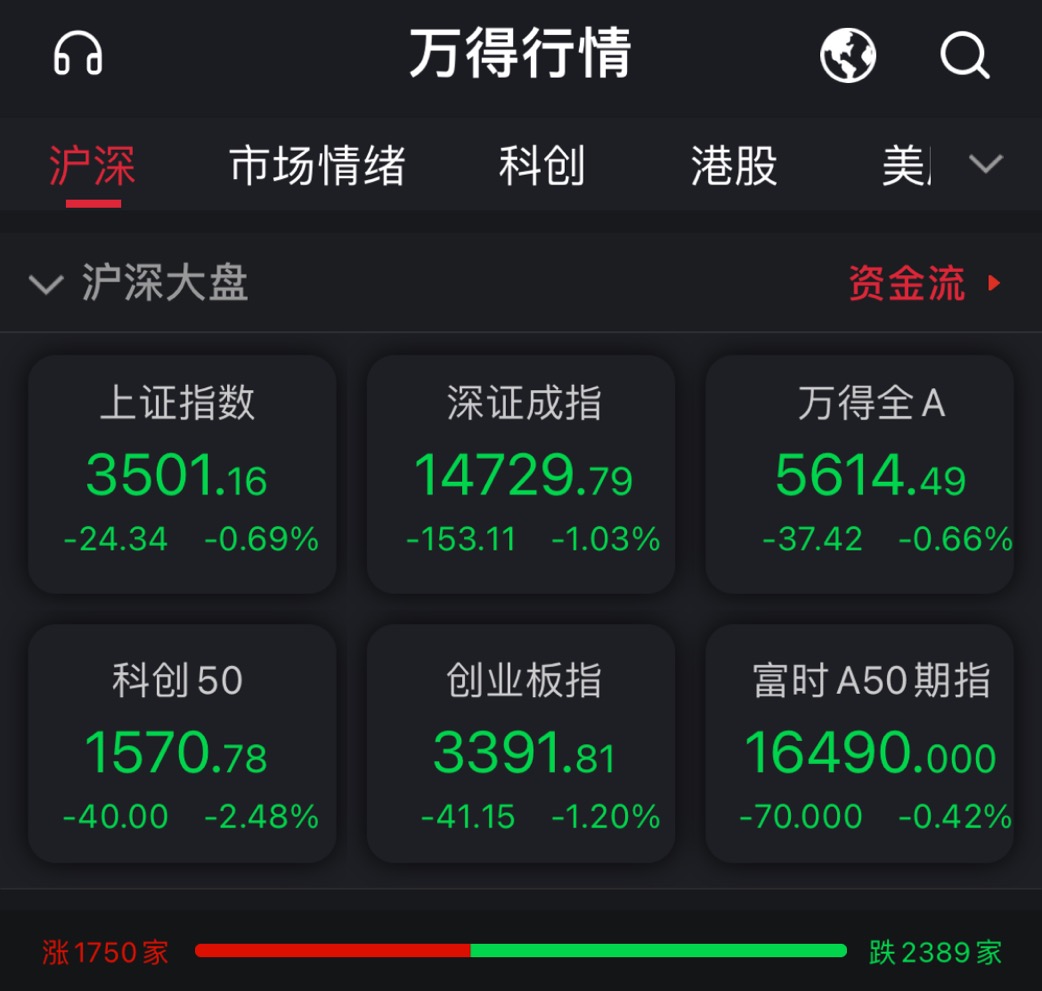The image size is (1042, 991).
Task: Open the 资金流 link
Action: [923, 284]
